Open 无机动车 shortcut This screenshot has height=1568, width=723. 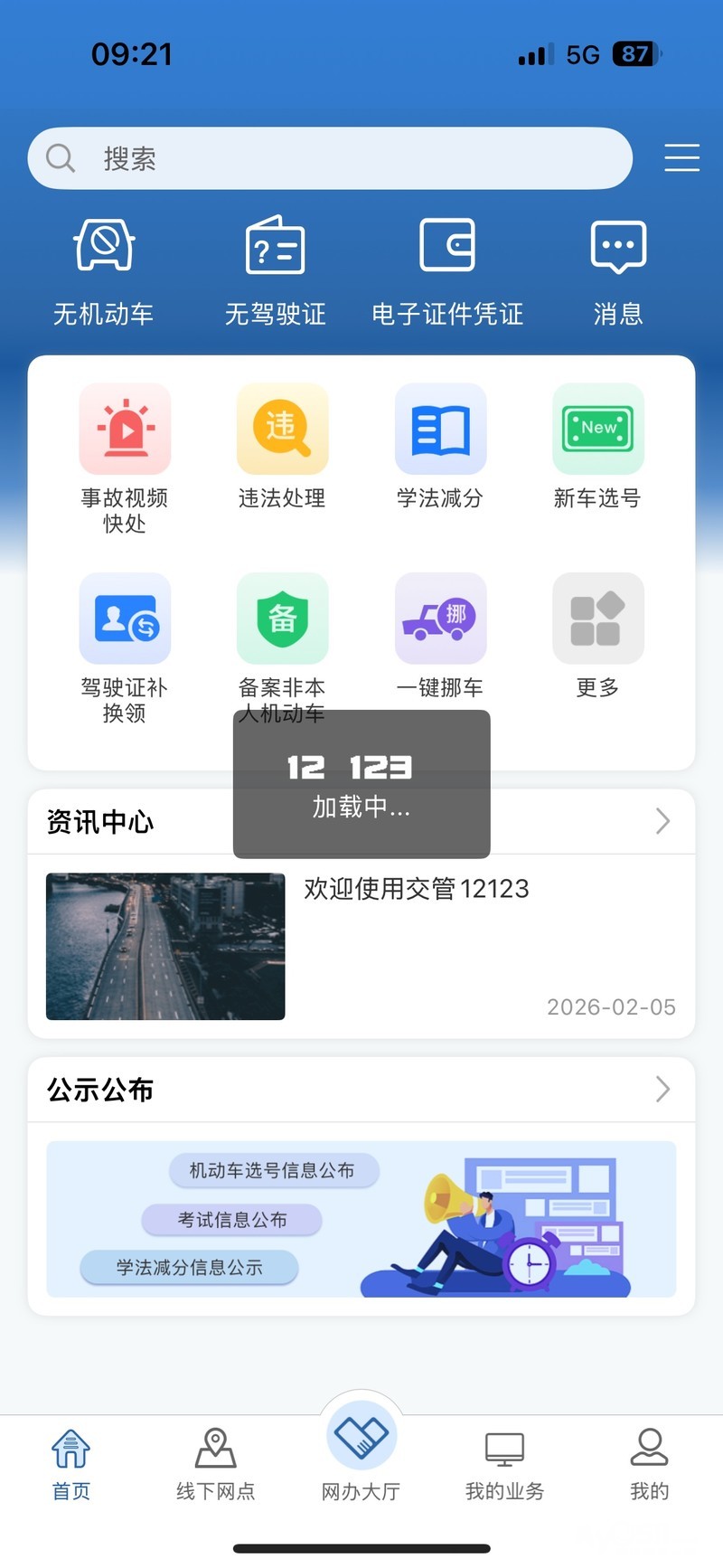point(104,271)
